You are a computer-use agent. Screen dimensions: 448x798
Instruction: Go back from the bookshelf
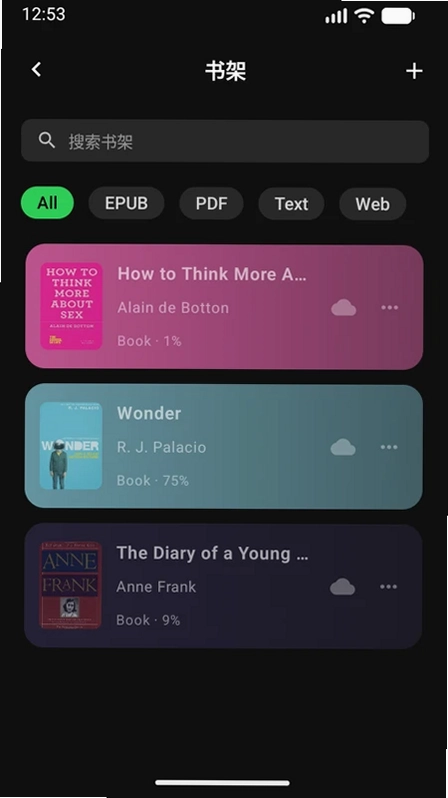pos(36,70)
